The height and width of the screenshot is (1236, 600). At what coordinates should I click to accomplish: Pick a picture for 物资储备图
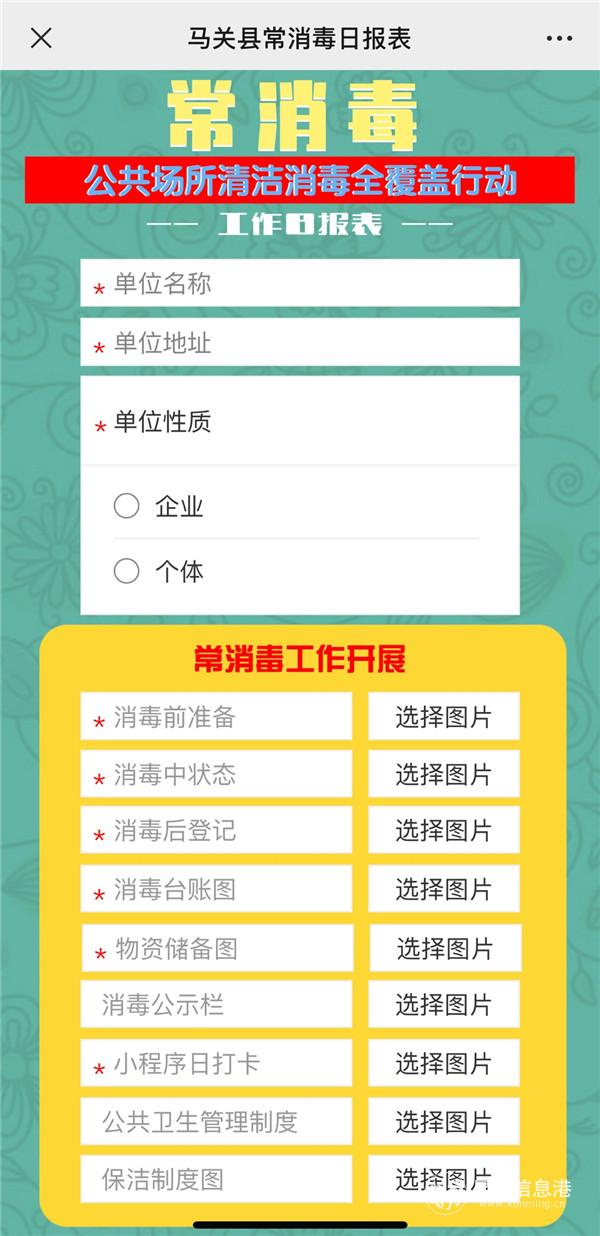pos(445,948)
